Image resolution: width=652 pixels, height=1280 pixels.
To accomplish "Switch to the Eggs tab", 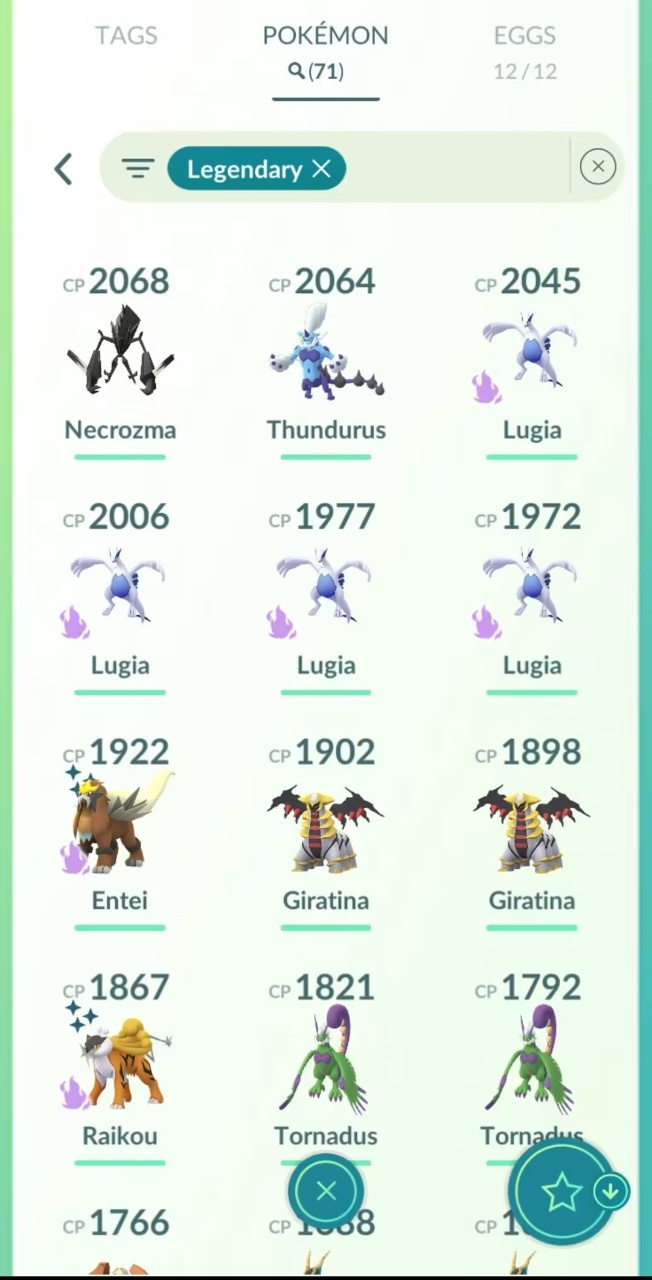I will pyautogui.click(x=524, y=50).
